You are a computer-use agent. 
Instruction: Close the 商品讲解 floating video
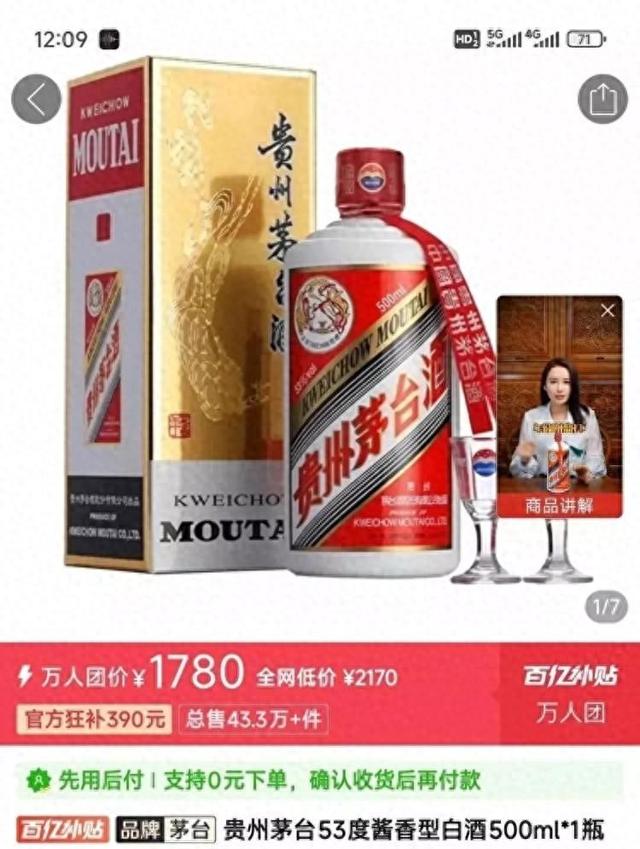click(x=607, y=311)
